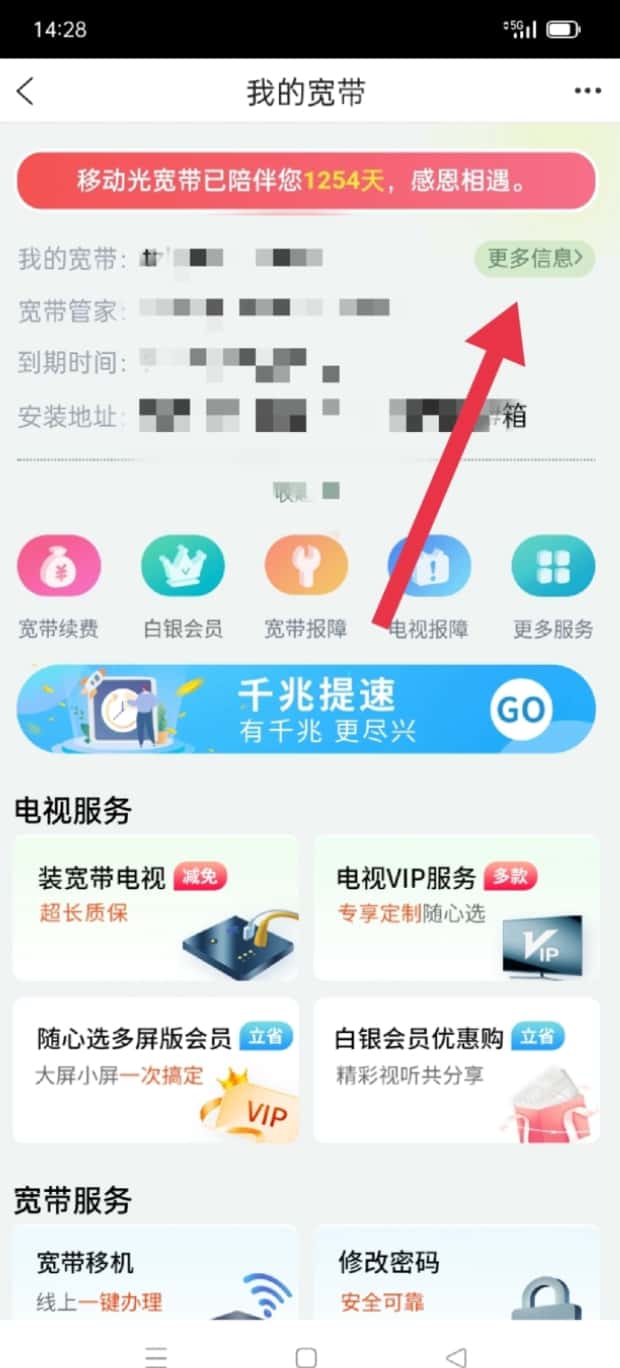The image size is (620, 1368).
Task: Open the three-dot overflow menu
Action: [588, 91]
